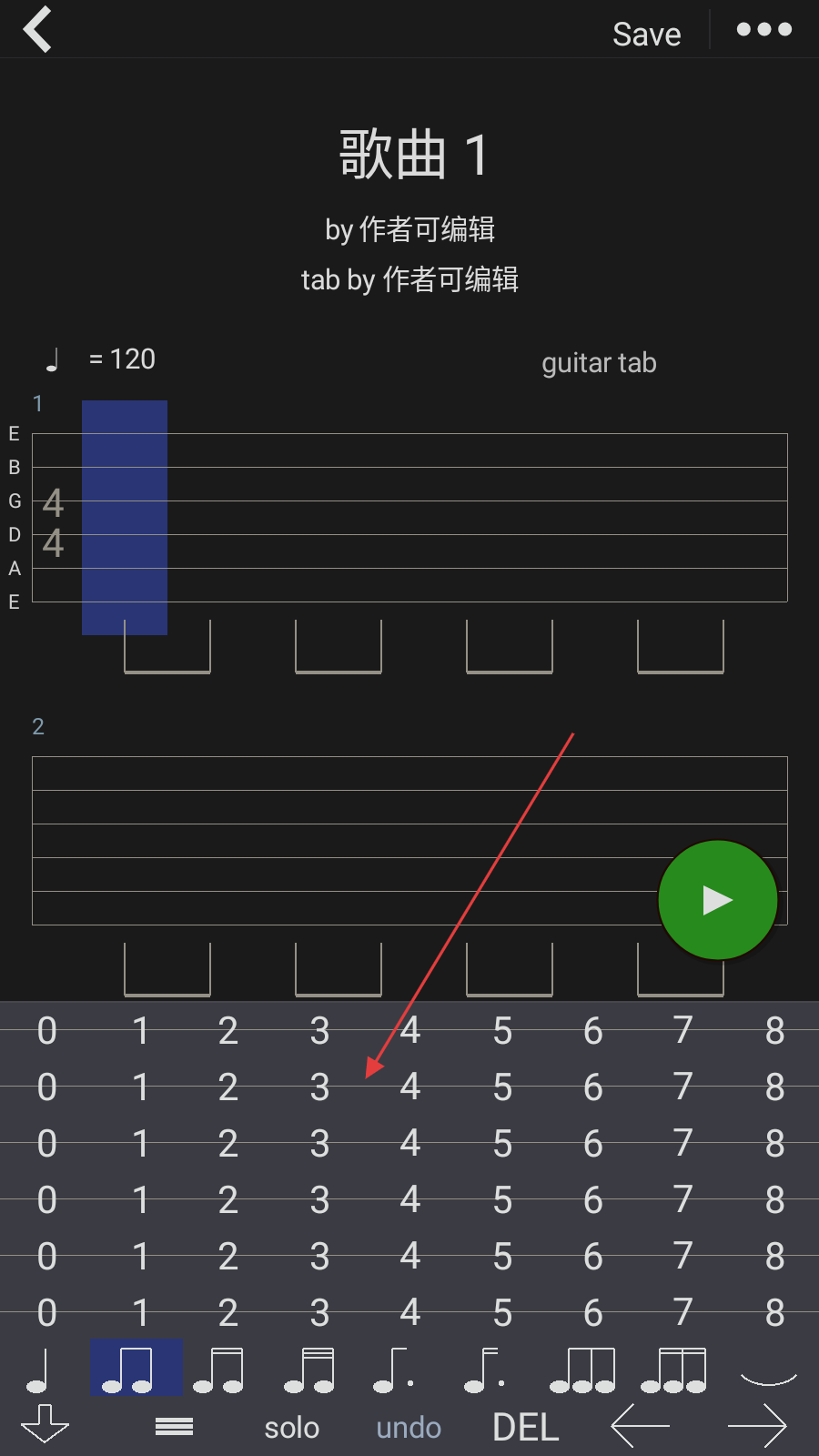Open the three-dot overflow menu

click(x=763, y=29)
